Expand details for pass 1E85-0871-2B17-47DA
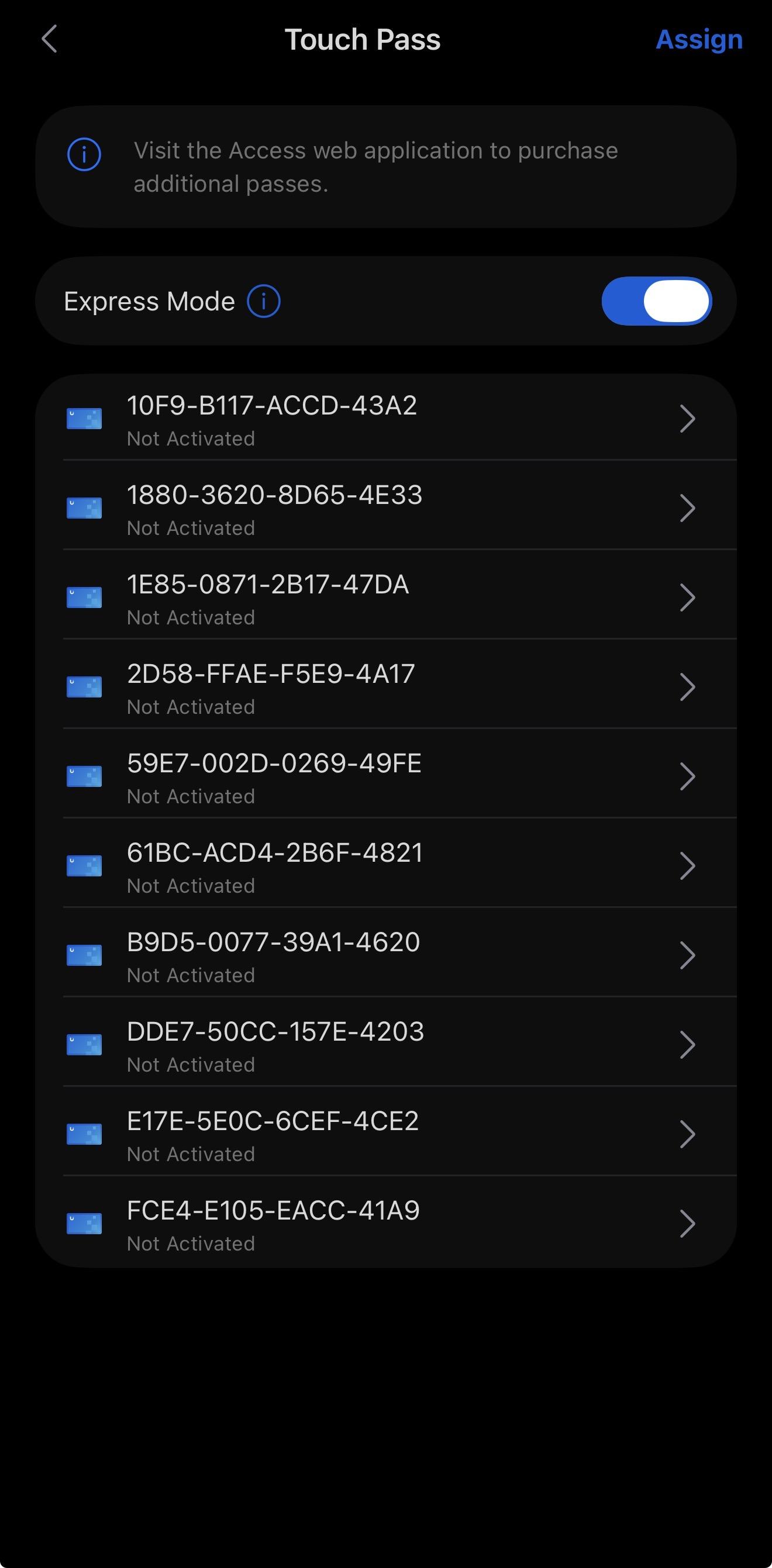Screen dimensions: 772x1568 coord(687,597)
